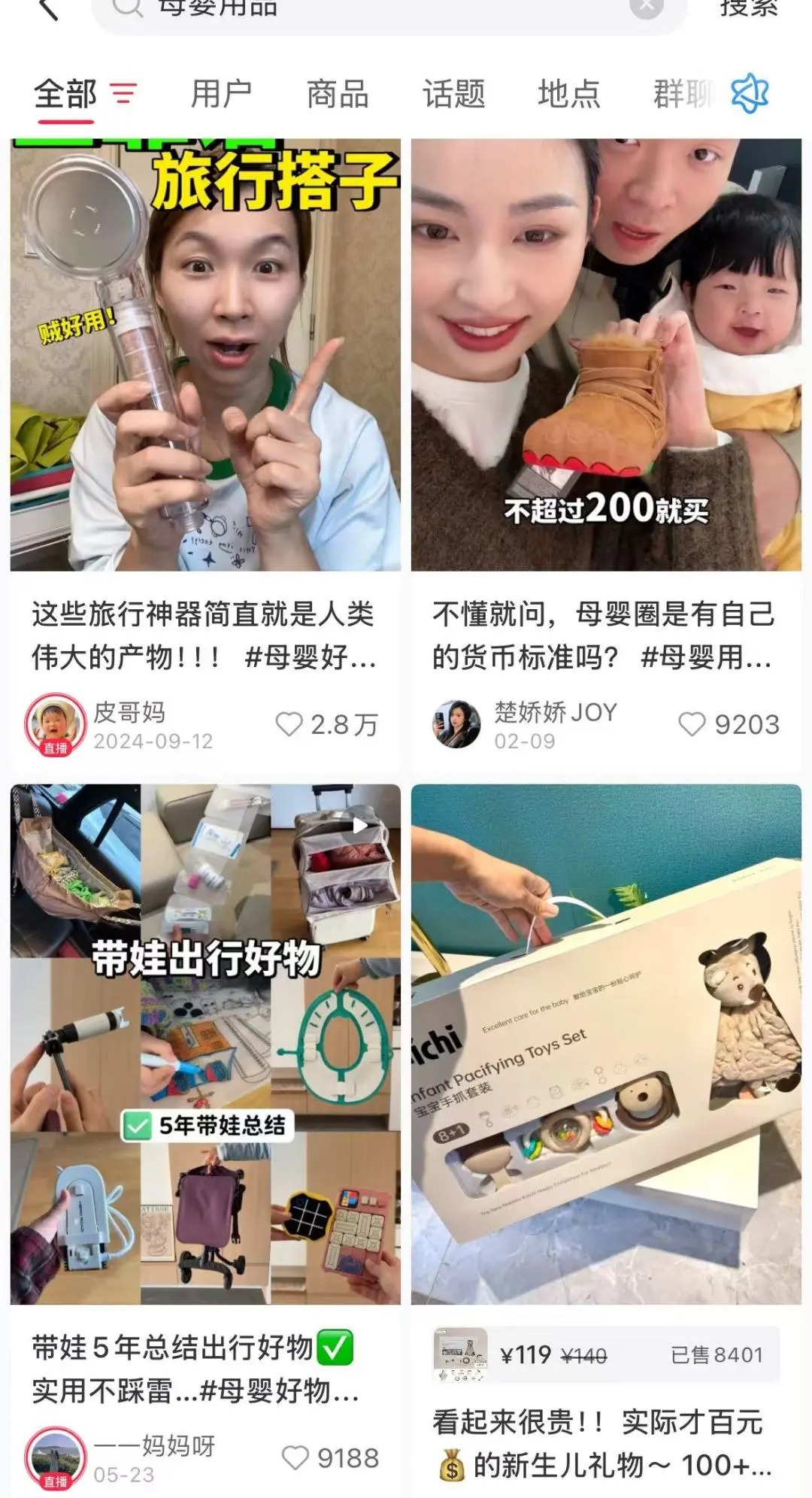
Task: Switch to the 群聊 tab
Action: pyautogui.click(x=681, y=95)
